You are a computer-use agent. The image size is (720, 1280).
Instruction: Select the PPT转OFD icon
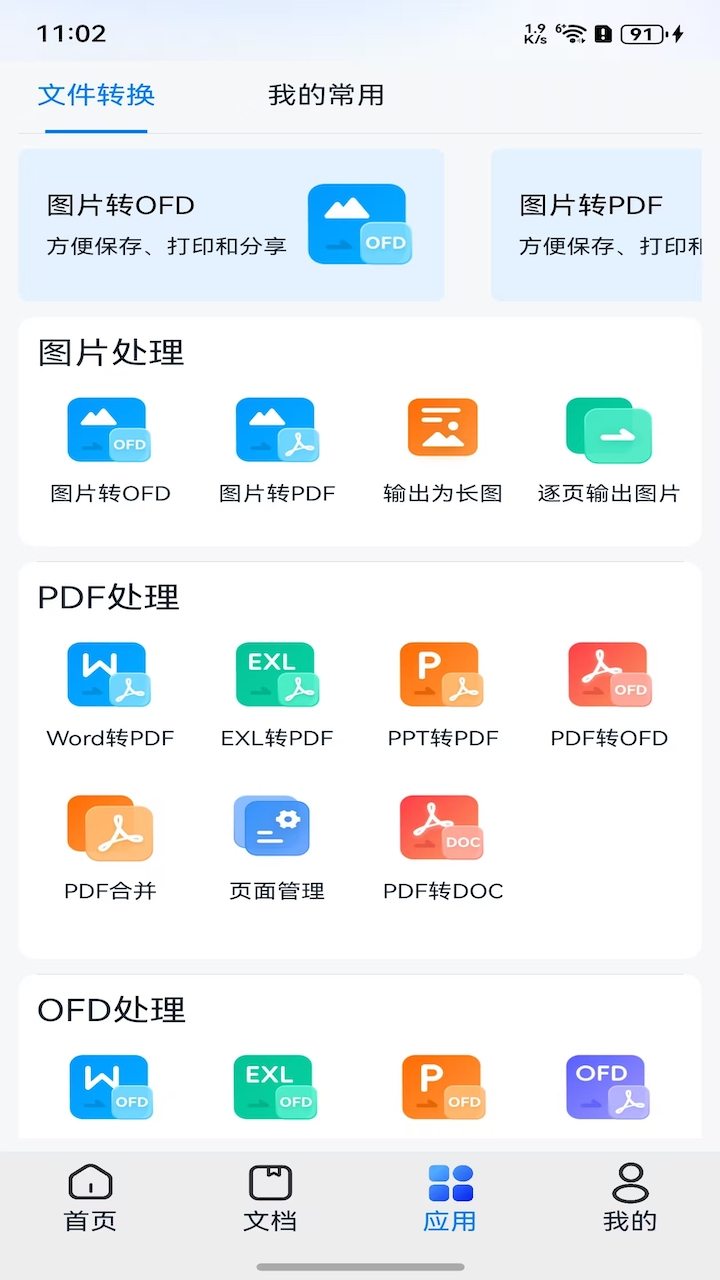[x=442, y=1087]
